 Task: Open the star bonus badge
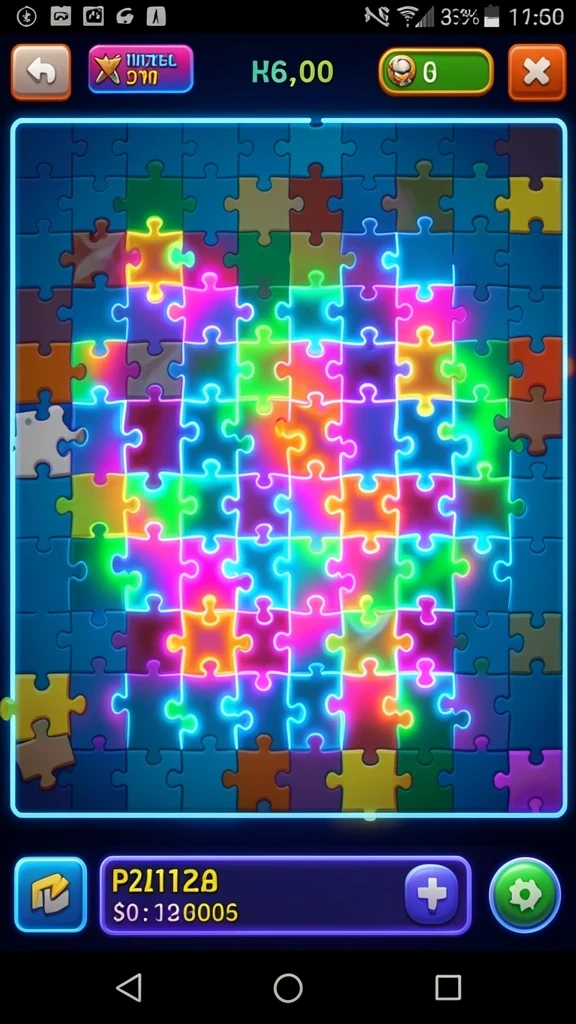point(140,69)
